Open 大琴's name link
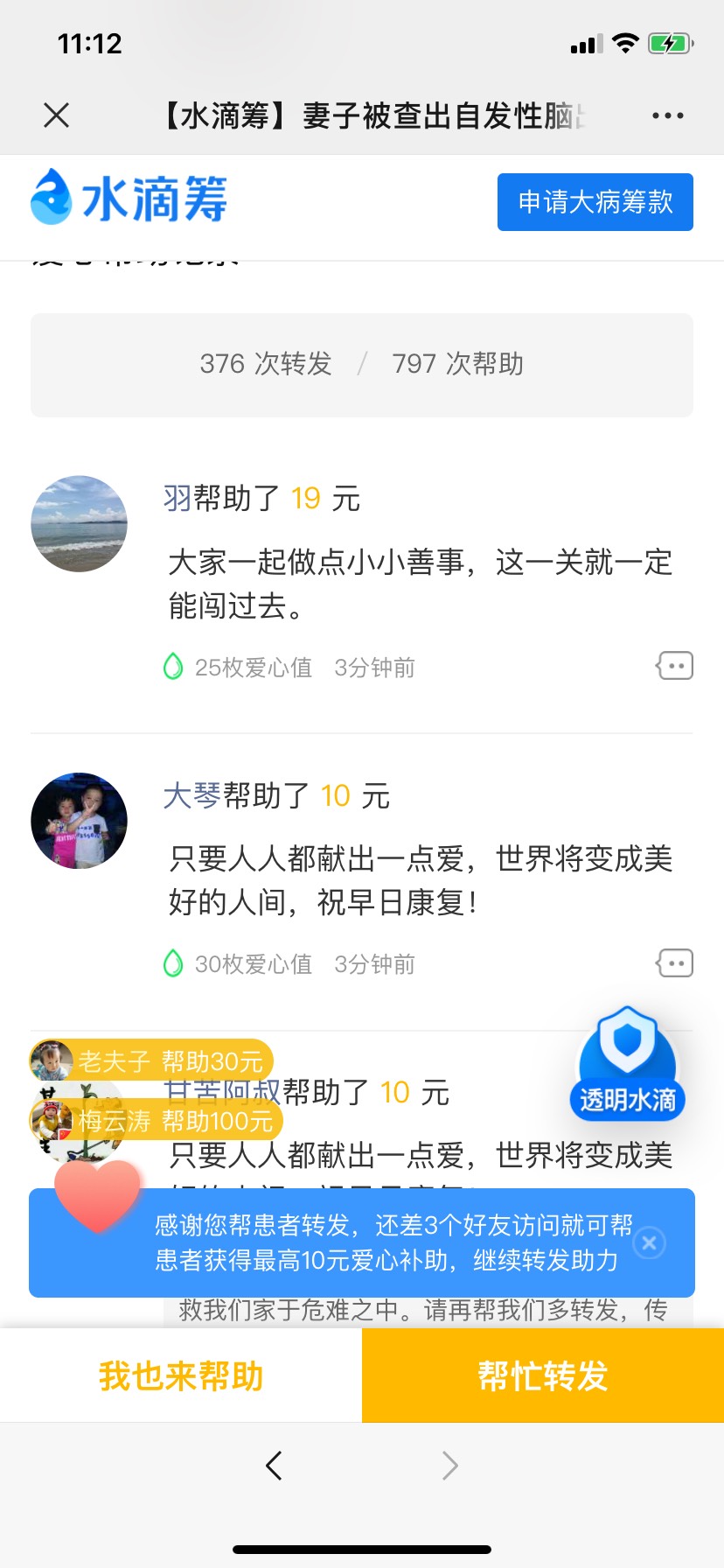 tap(191, 795)
